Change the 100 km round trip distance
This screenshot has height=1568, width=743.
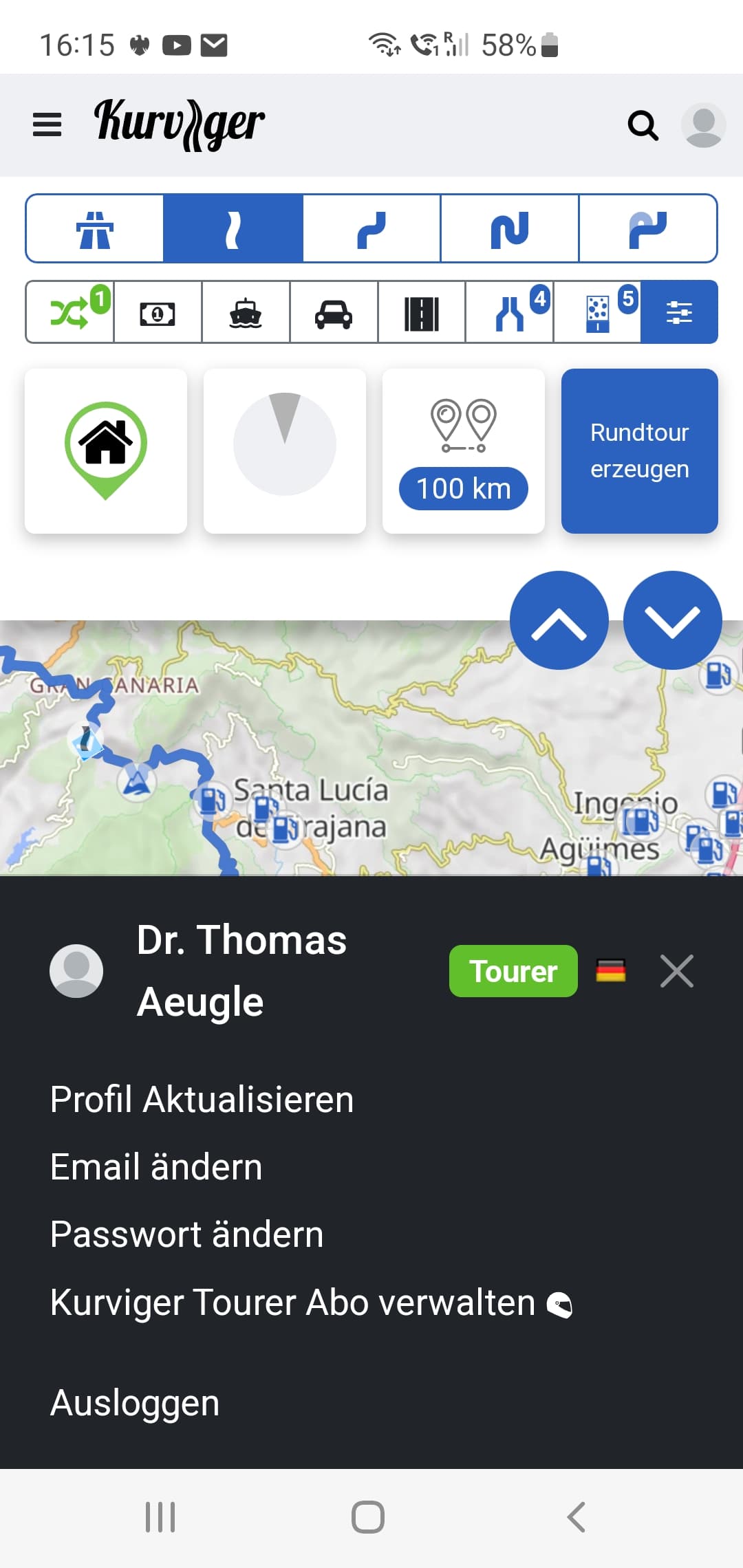(464, 451)
